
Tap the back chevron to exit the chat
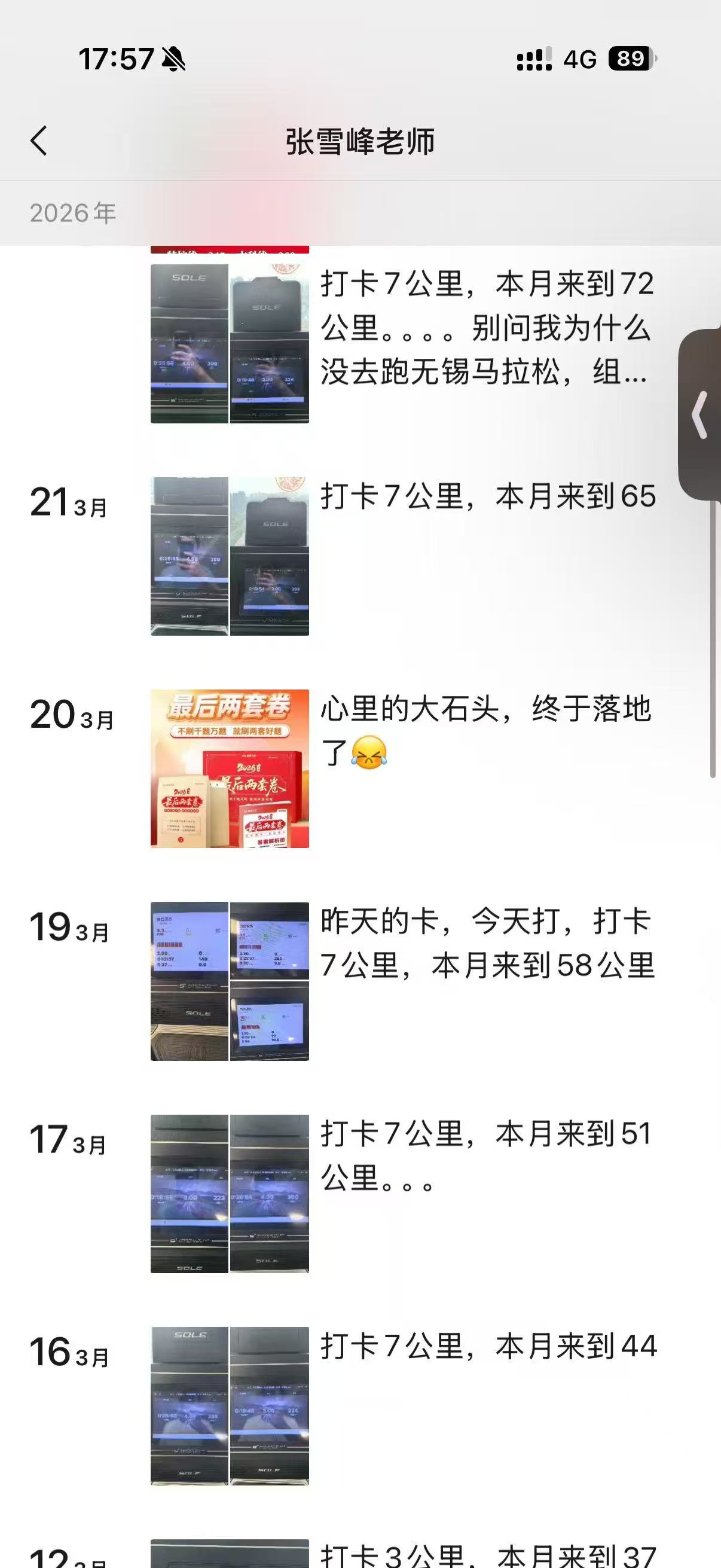tap(39, 141)
